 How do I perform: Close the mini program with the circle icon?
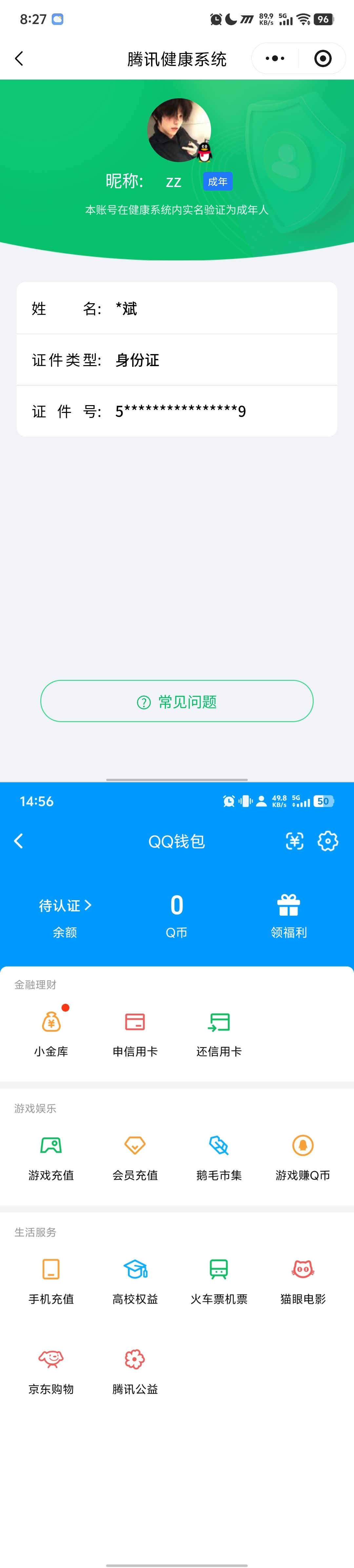[322, 58]
